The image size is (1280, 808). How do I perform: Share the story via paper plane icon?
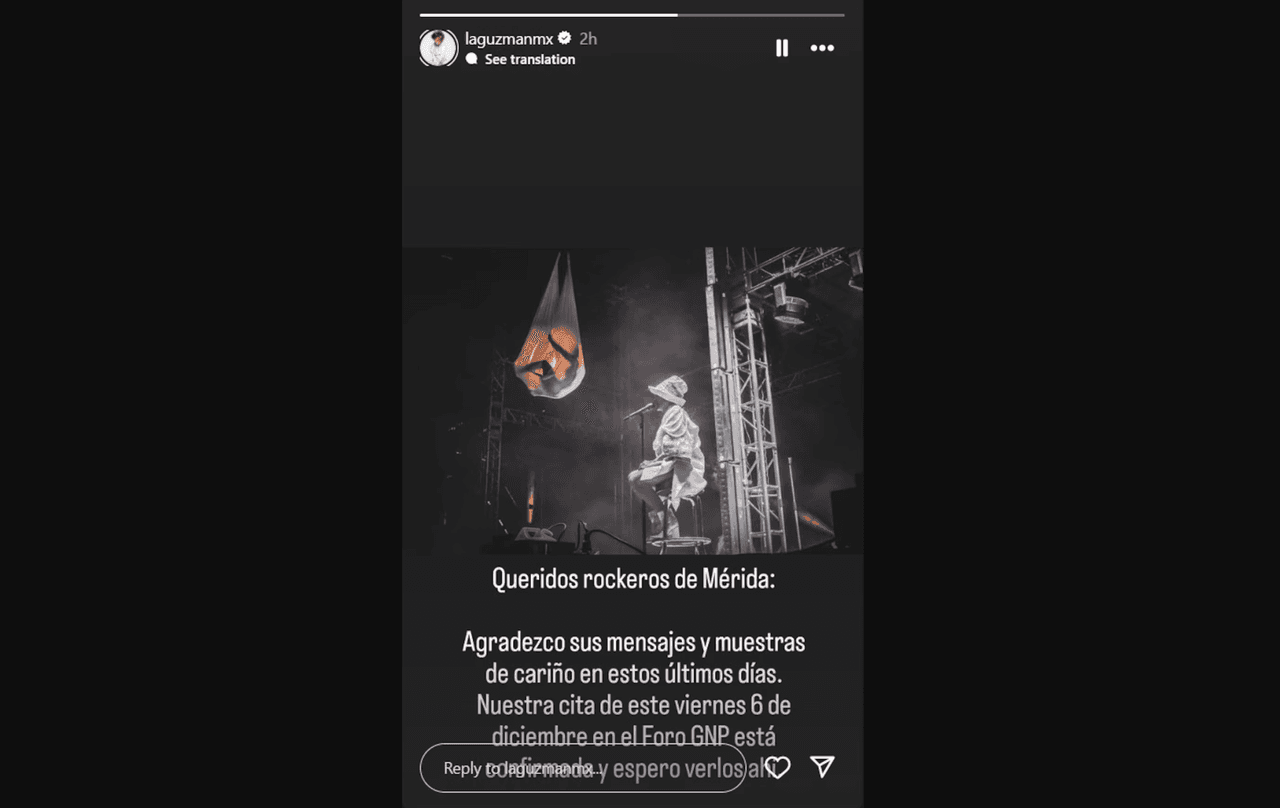tap(822, 767)
